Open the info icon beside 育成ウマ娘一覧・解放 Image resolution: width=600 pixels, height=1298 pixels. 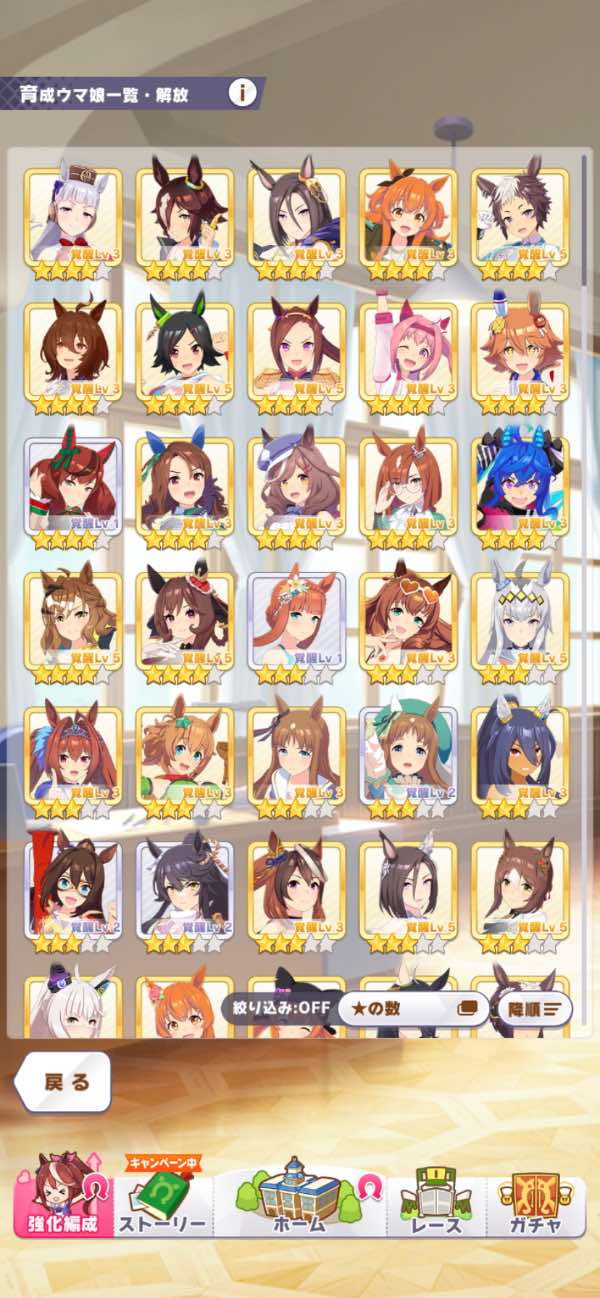241,93
